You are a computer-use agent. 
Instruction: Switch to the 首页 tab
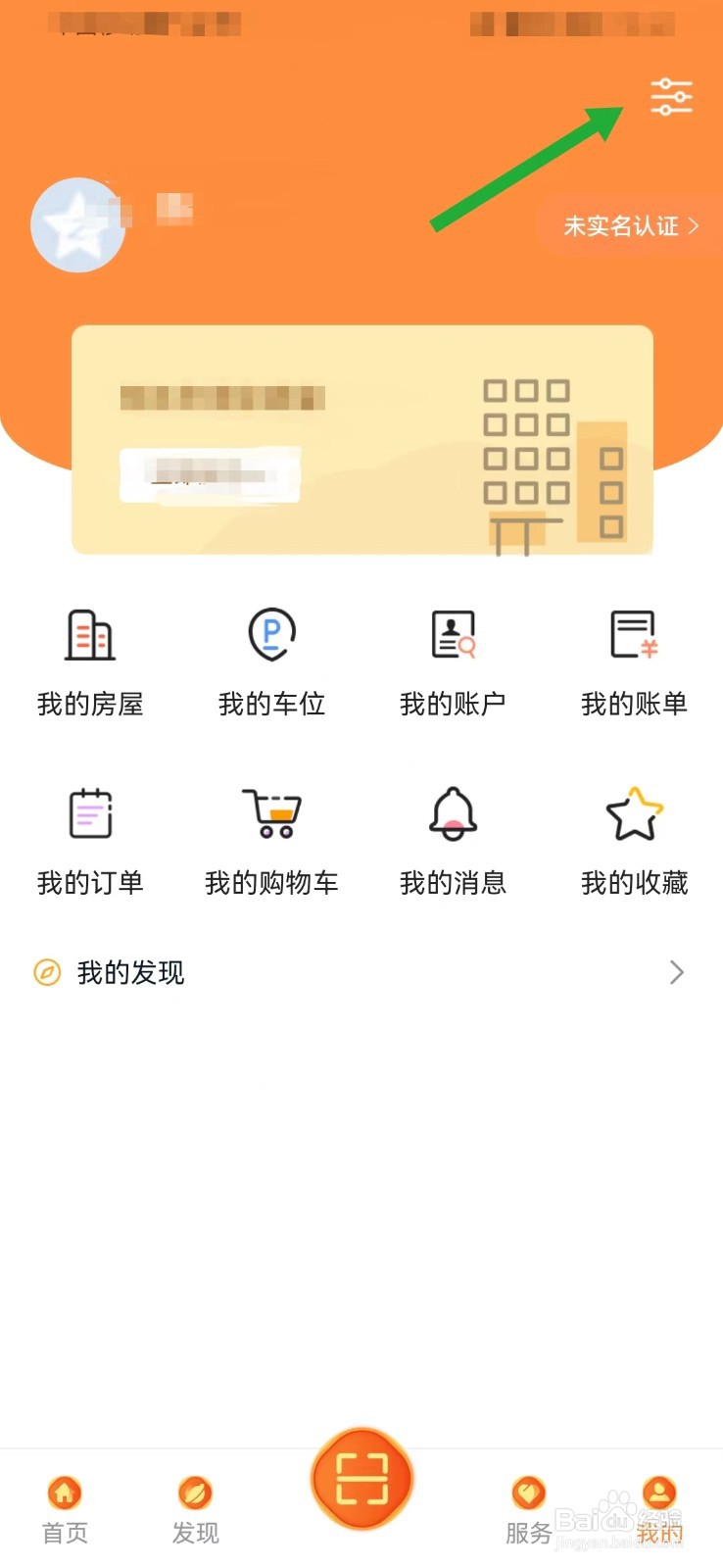point(65,1509)
